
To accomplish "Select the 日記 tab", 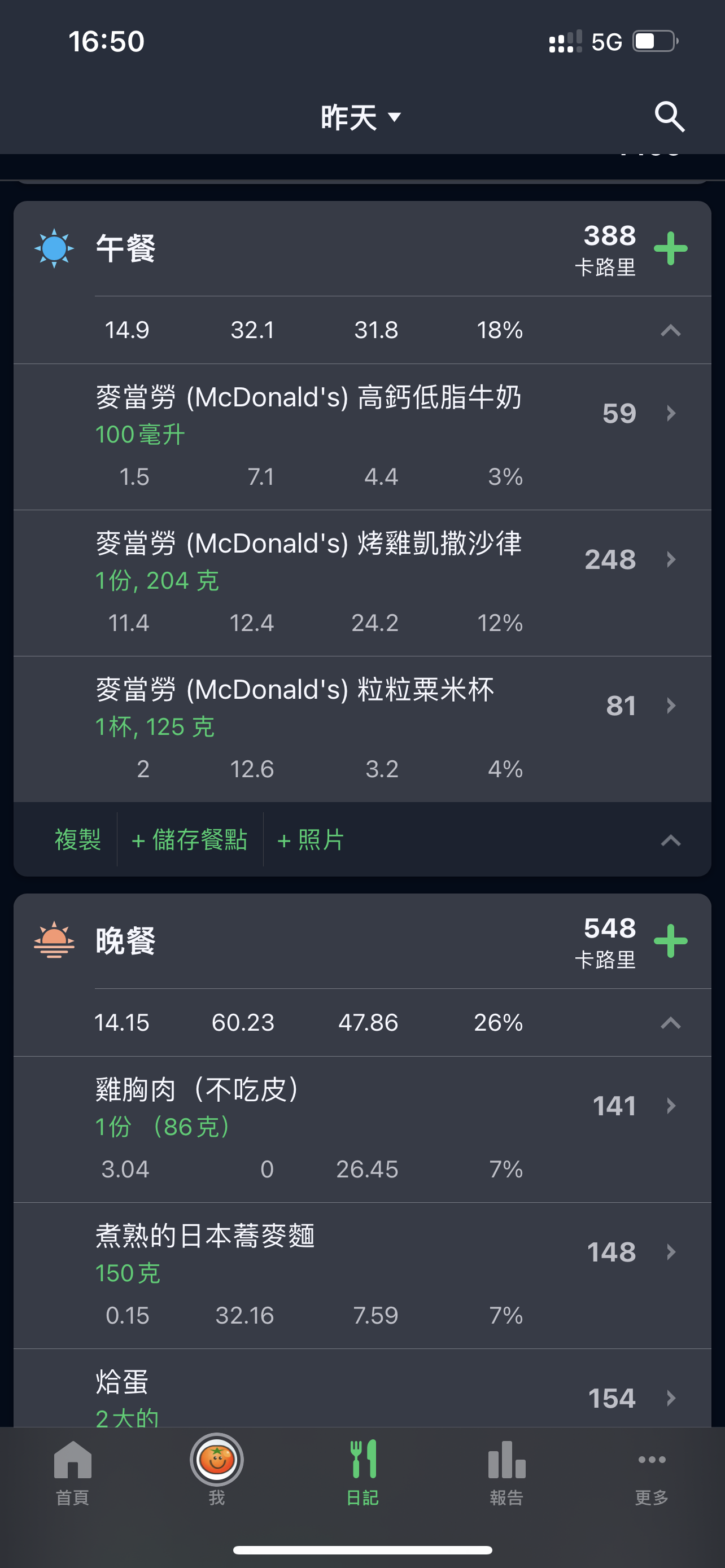I will tap(363, 1472).
